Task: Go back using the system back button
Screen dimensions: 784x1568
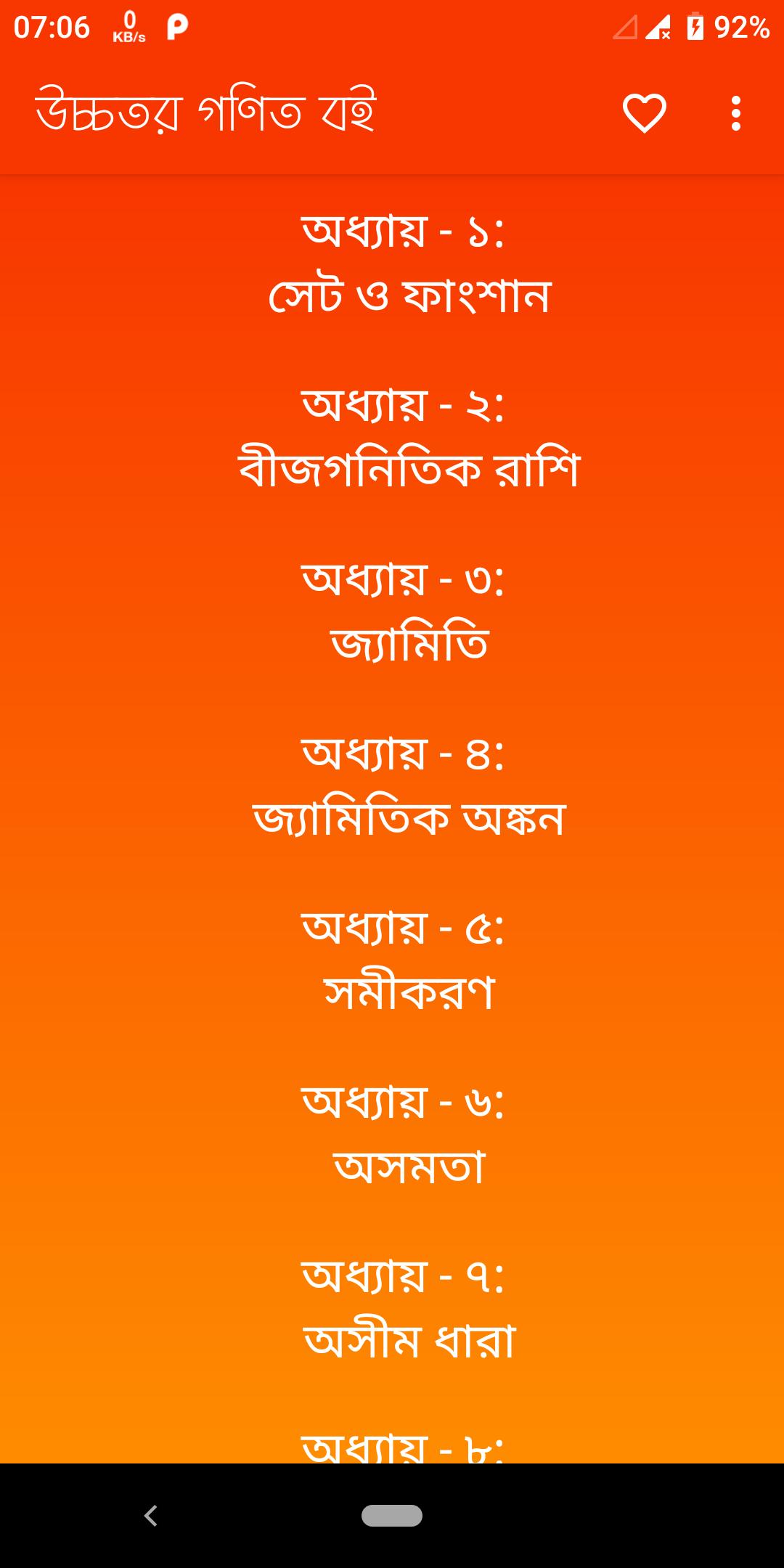Action: [151, 1516]
